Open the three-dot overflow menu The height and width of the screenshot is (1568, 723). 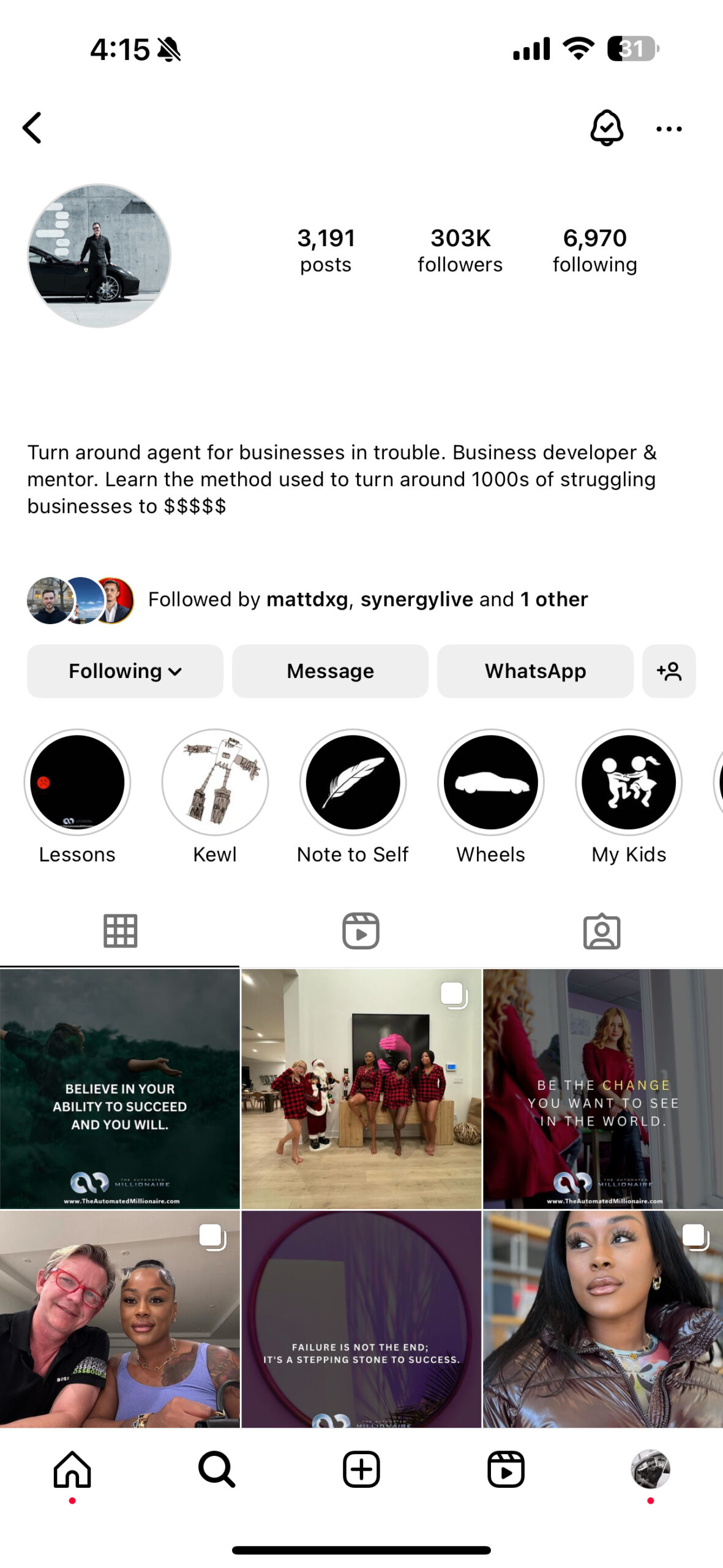pos(669,129)
